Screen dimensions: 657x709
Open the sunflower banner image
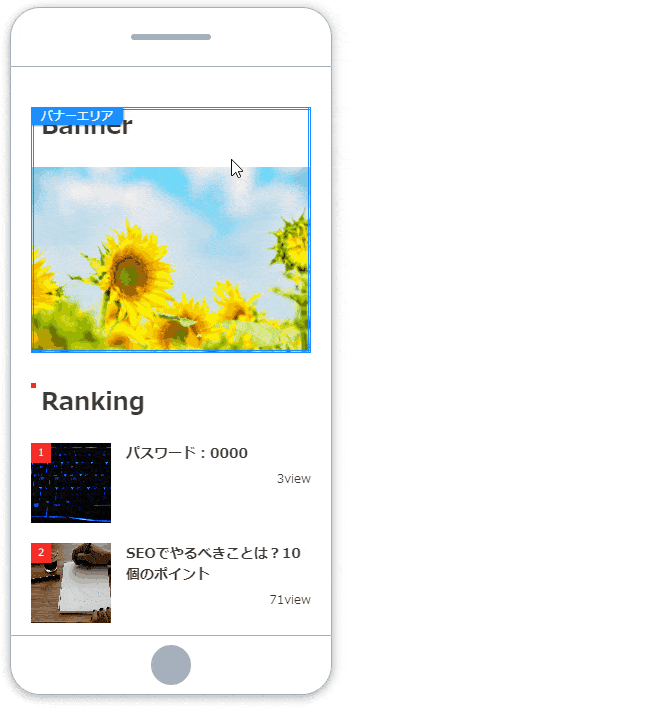coord(170,258)
